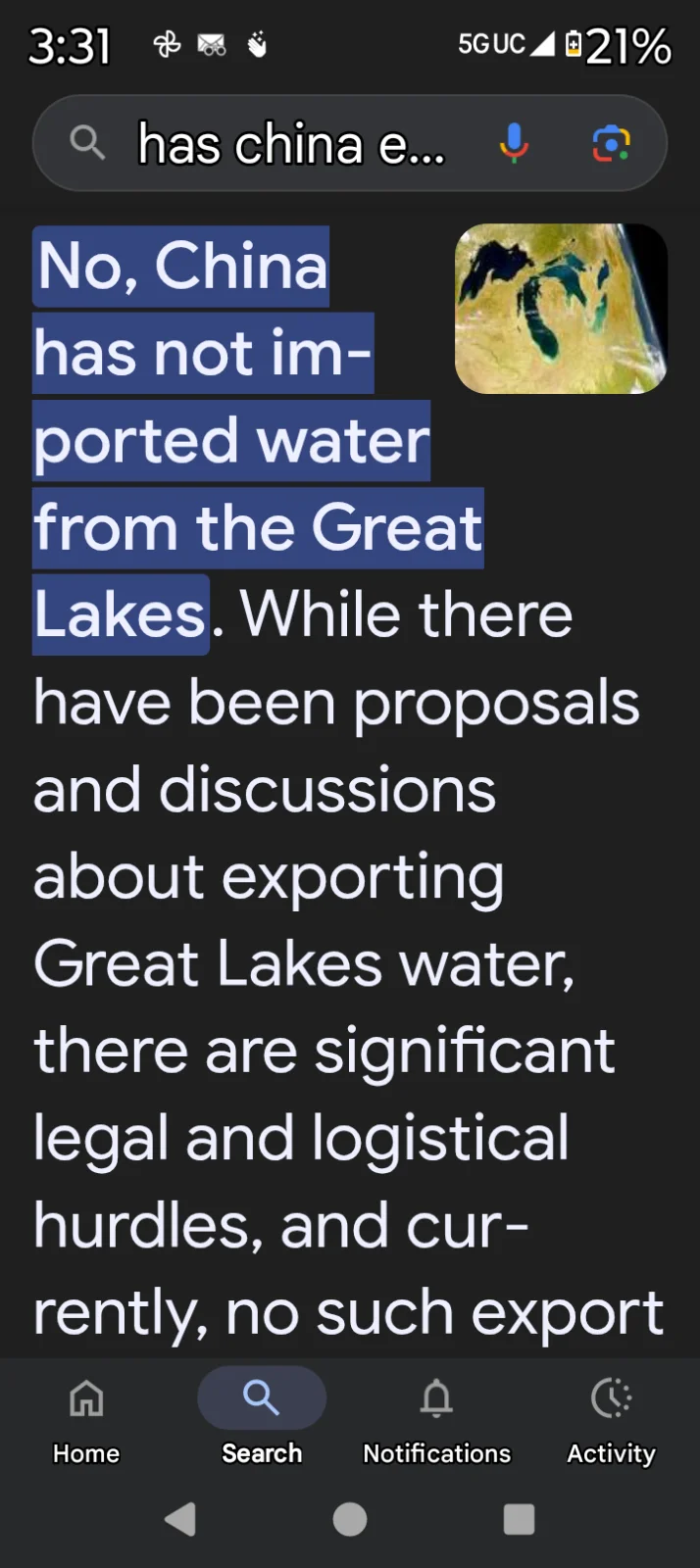
Task: Tap the system back button
Action: tap(180, 1520)
